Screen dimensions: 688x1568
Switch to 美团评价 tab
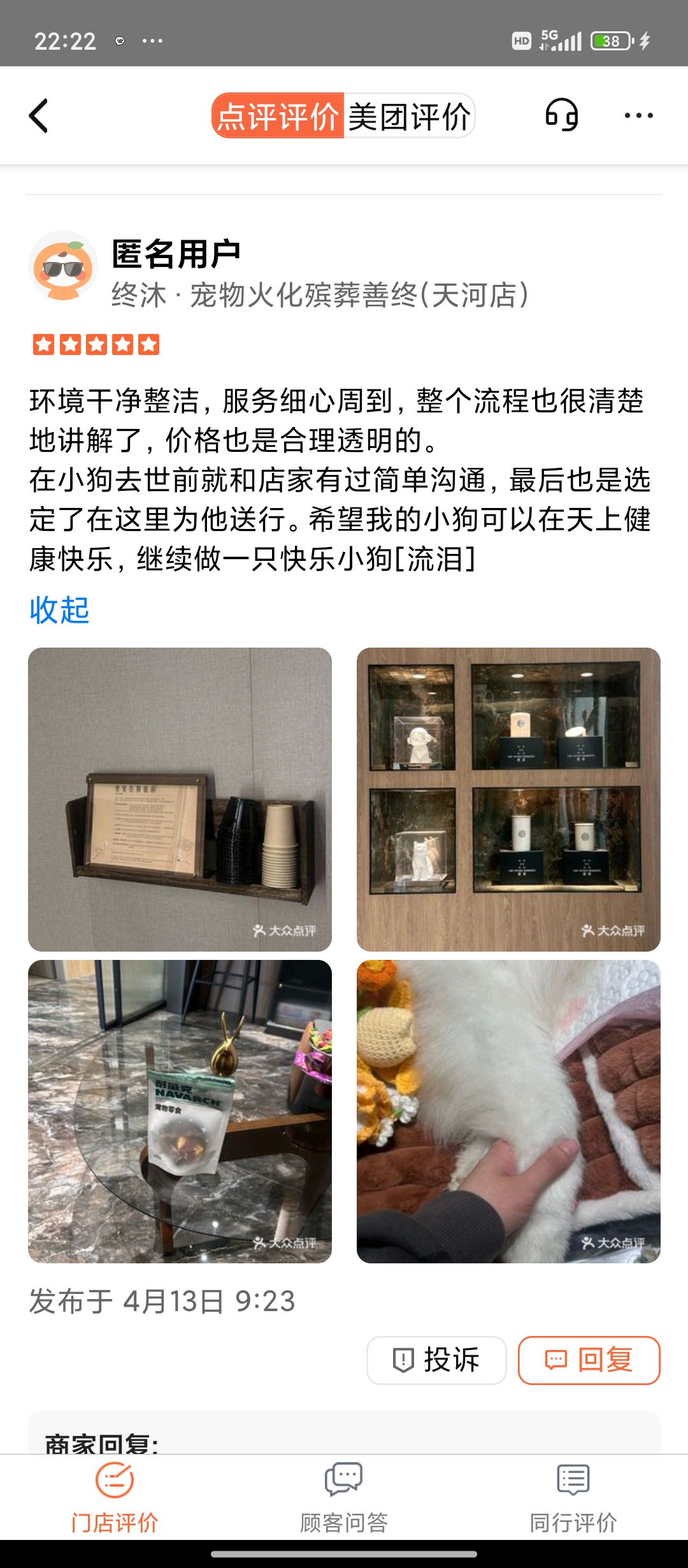coord(409,116)
